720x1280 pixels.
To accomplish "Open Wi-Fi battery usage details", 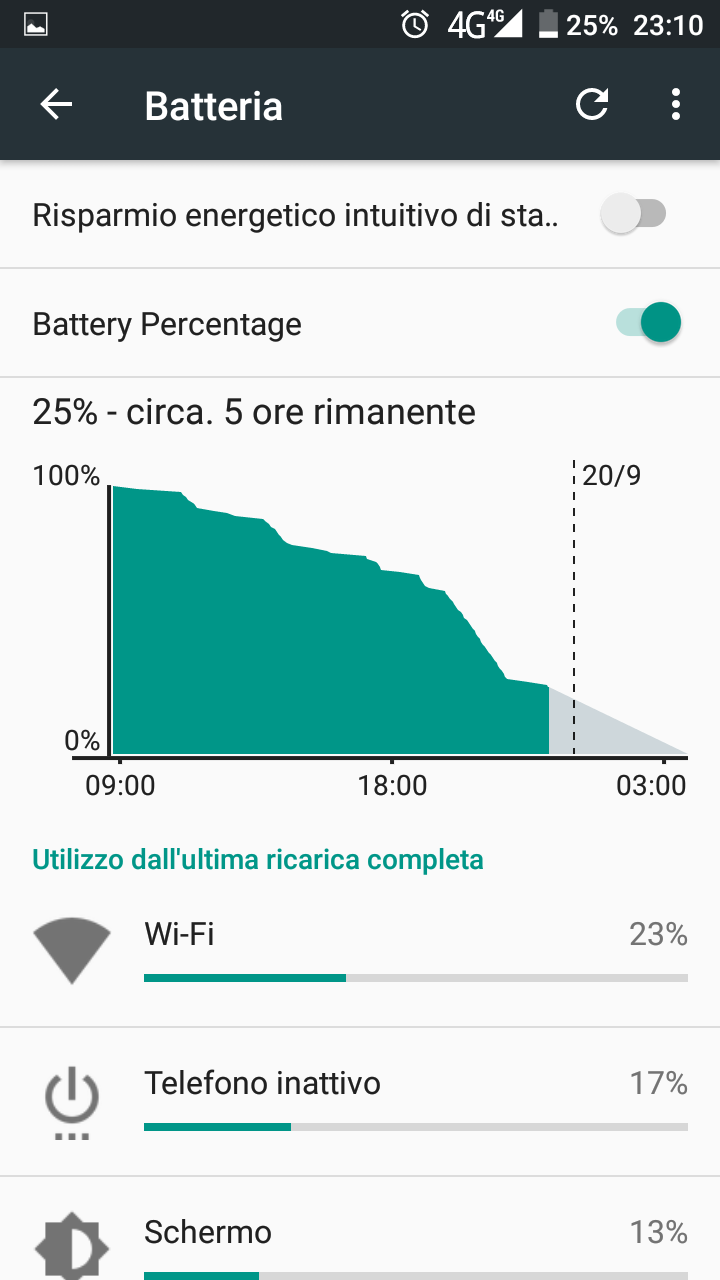I will pyautogui.click(x=360, y=950).
